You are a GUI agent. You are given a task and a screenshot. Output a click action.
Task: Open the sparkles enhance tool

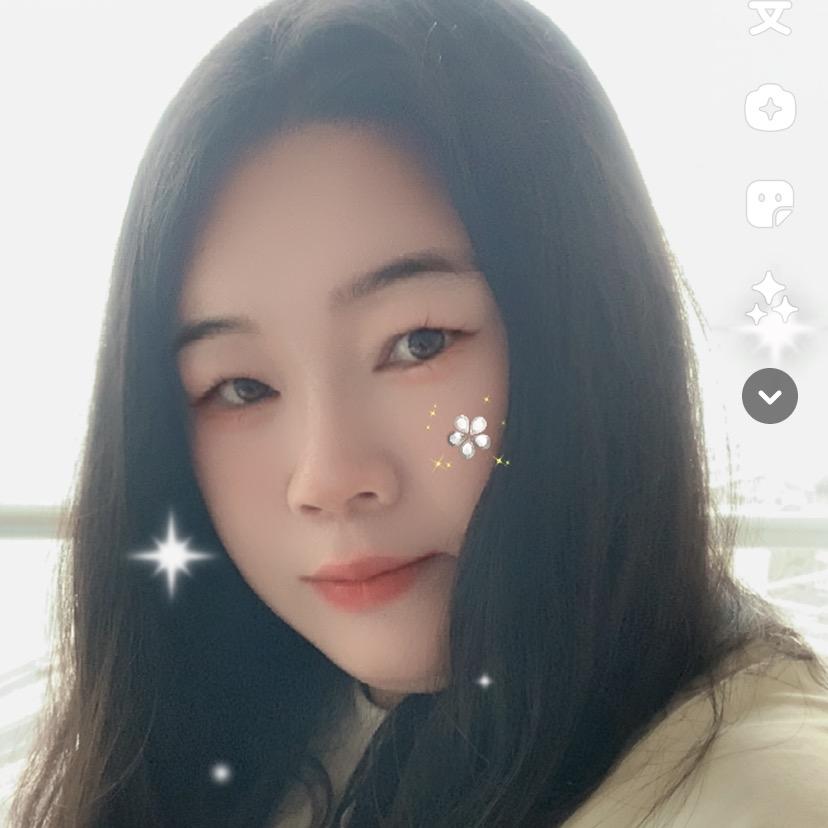[771, 299]
